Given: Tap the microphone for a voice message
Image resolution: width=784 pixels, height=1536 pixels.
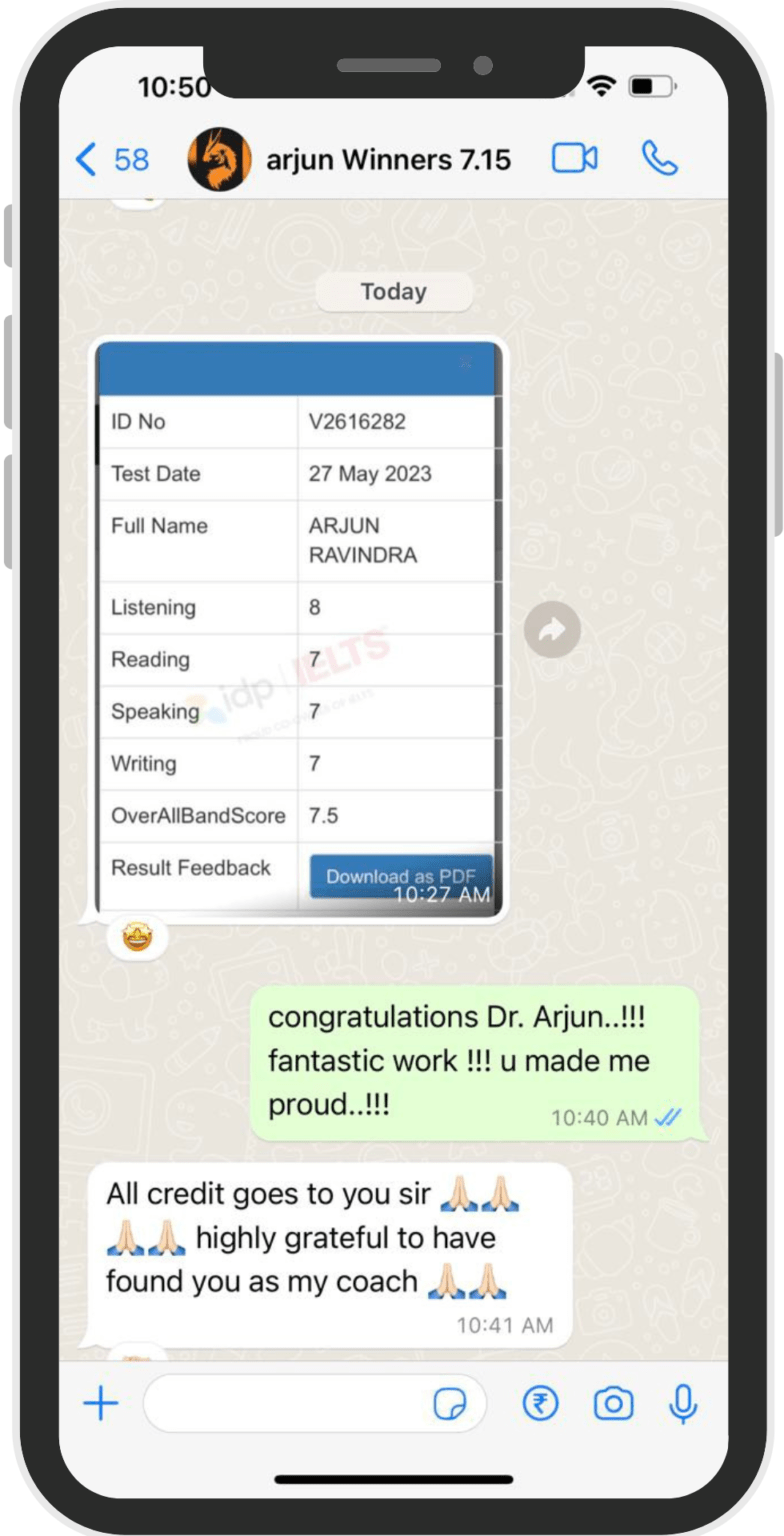Looking at the screenshot, I should pos(683,1405).
